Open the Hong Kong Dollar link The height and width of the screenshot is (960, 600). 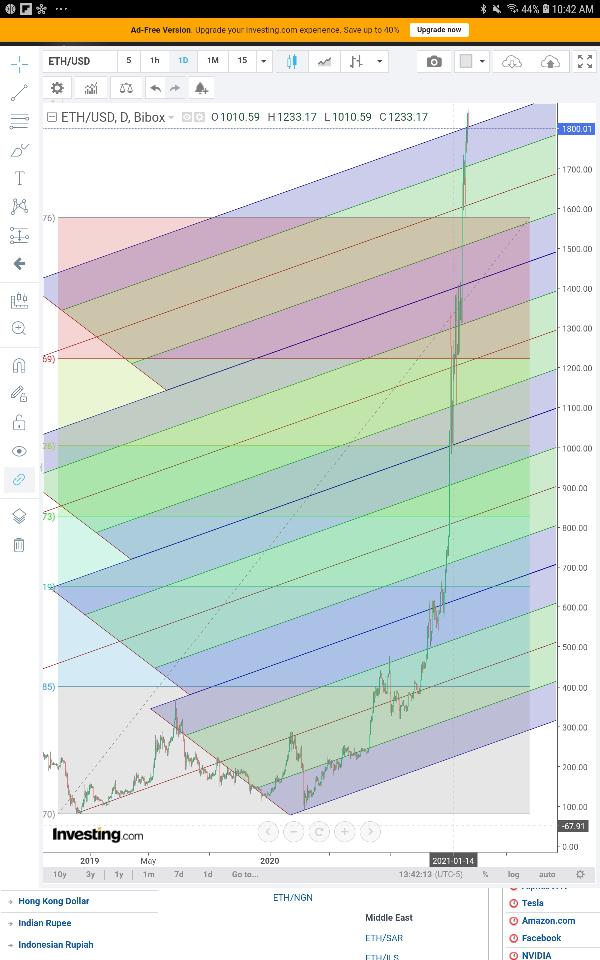tap(53, 901)
